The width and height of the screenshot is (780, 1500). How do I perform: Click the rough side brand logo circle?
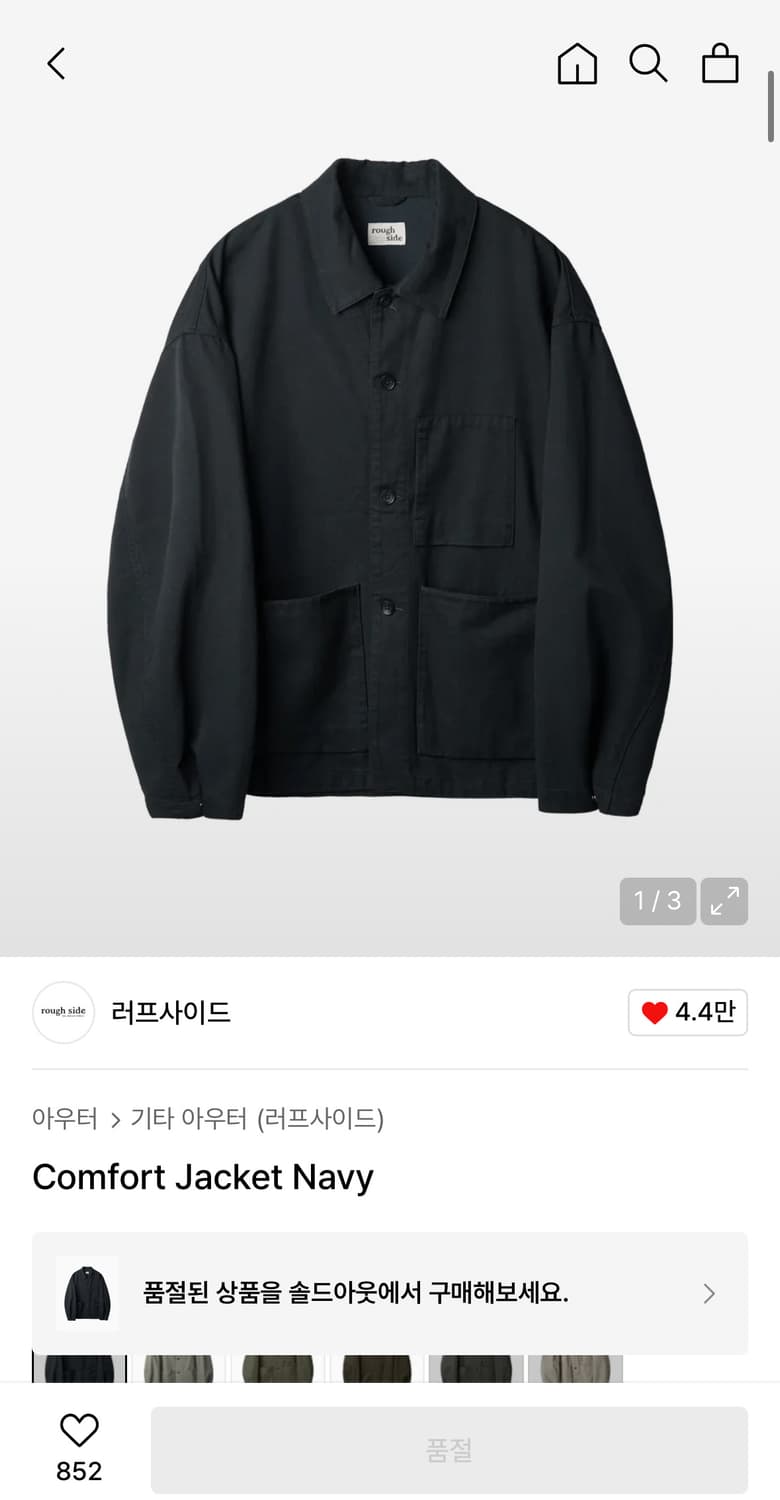[62, 1012]
